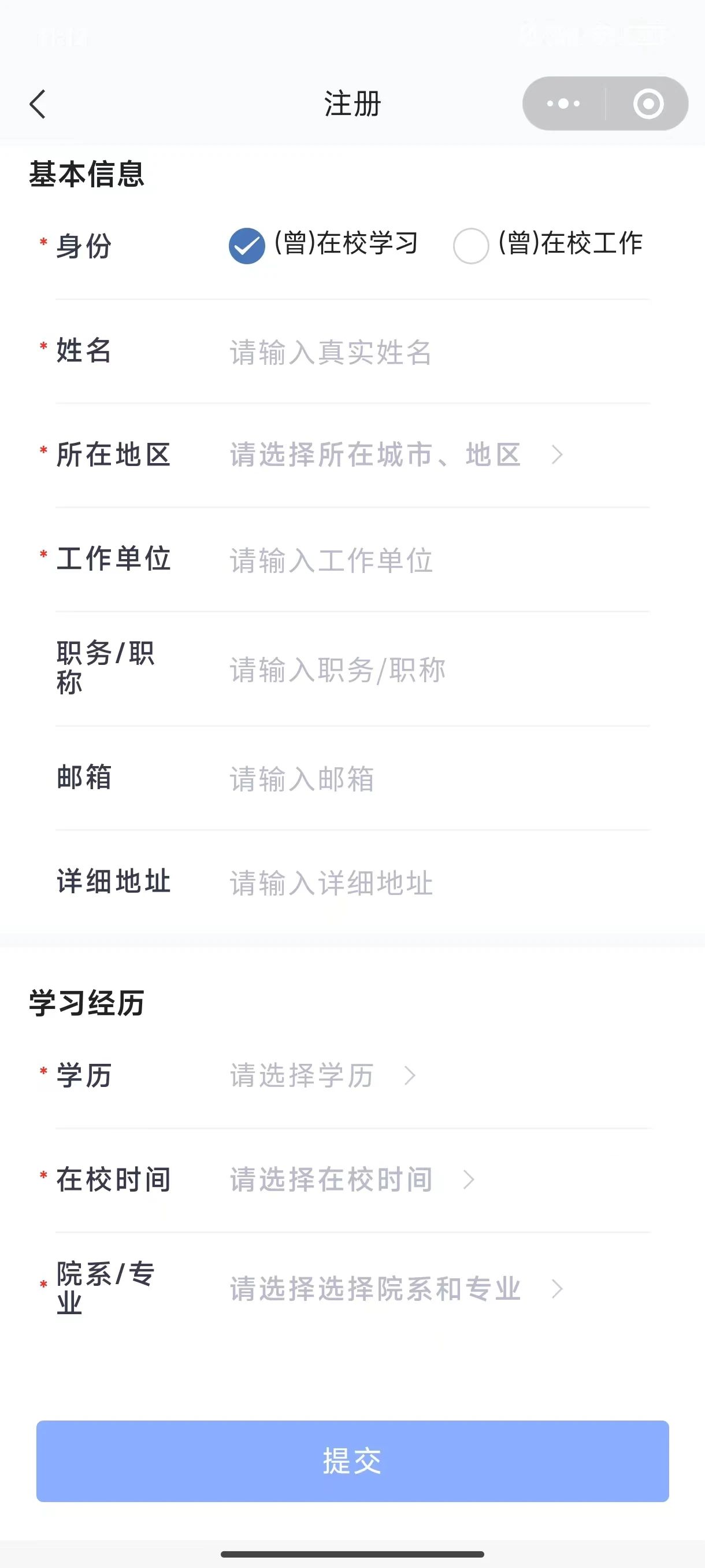Tap the 详细地址 address field
Image resolution: width=705 pixels, height=1568 pixels.
438,883
